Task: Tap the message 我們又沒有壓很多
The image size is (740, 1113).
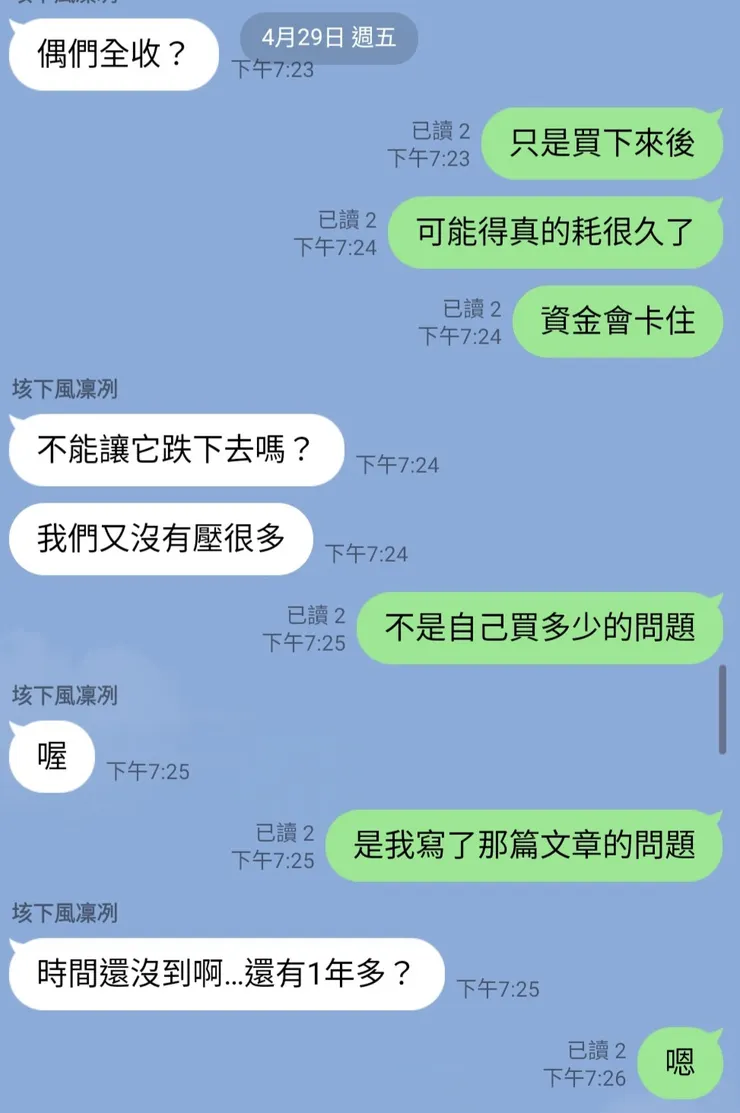Action: coord(159,539)
